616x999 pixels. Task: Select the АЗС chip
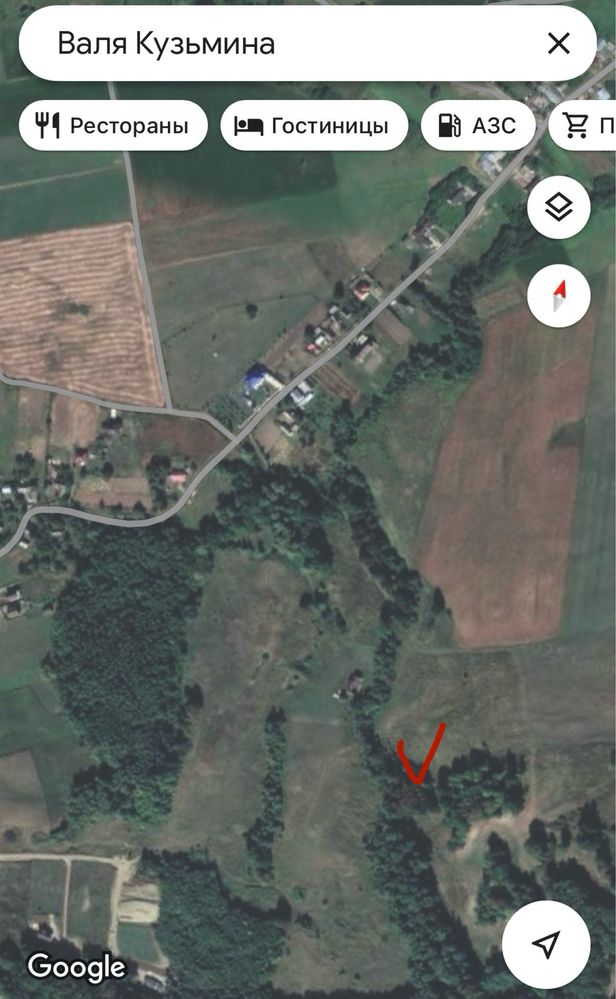(x=478, y=126)
